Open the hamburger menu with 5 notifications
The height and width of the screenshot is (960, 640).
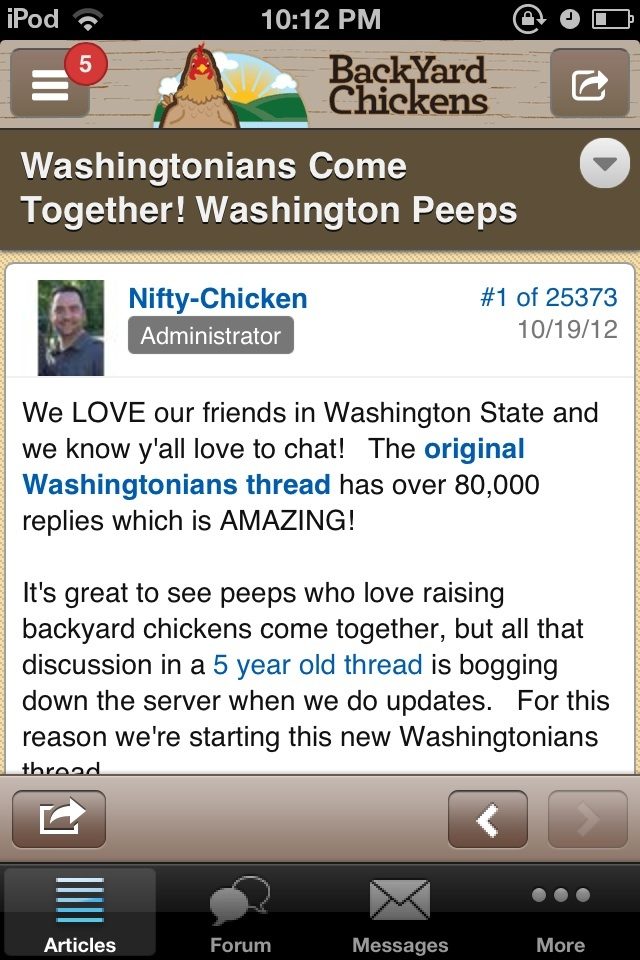click(x=50, y=85)
